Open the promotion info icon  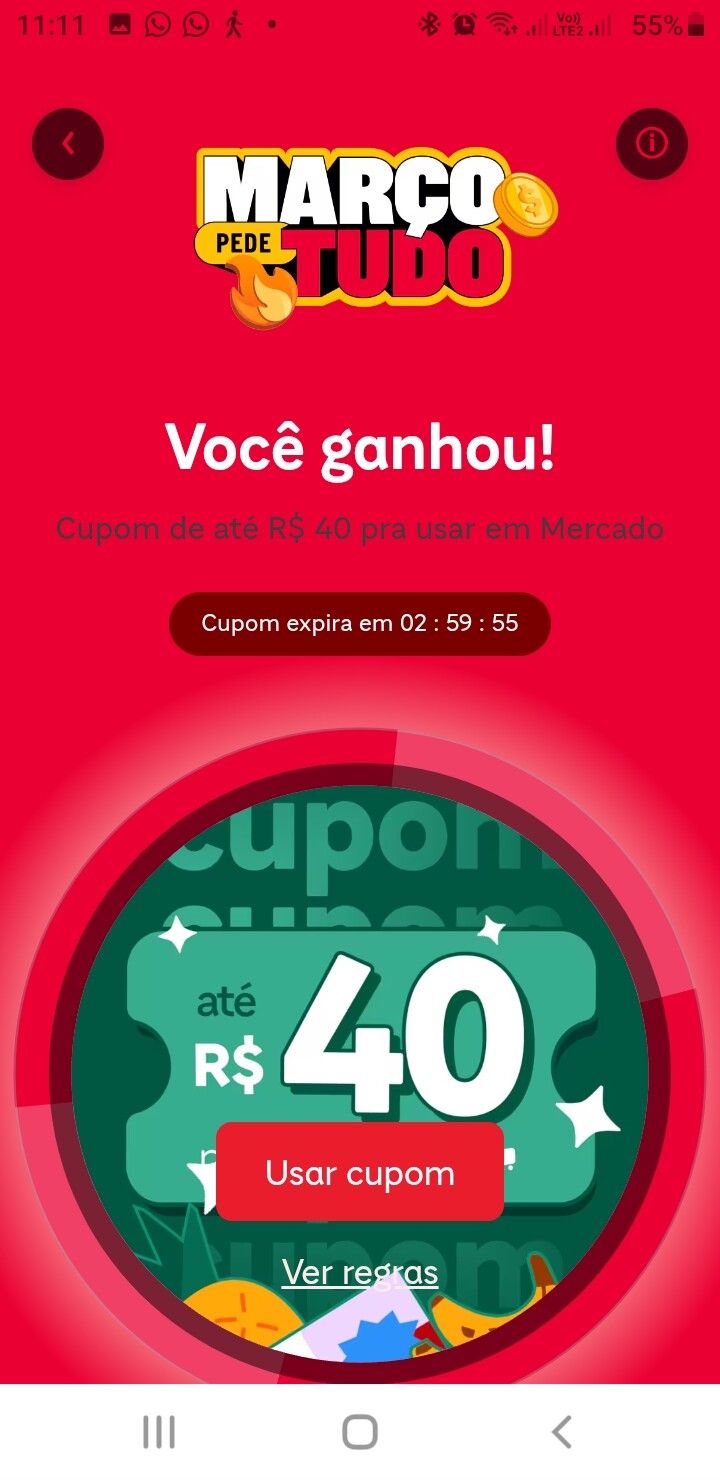tap(652, 144)
